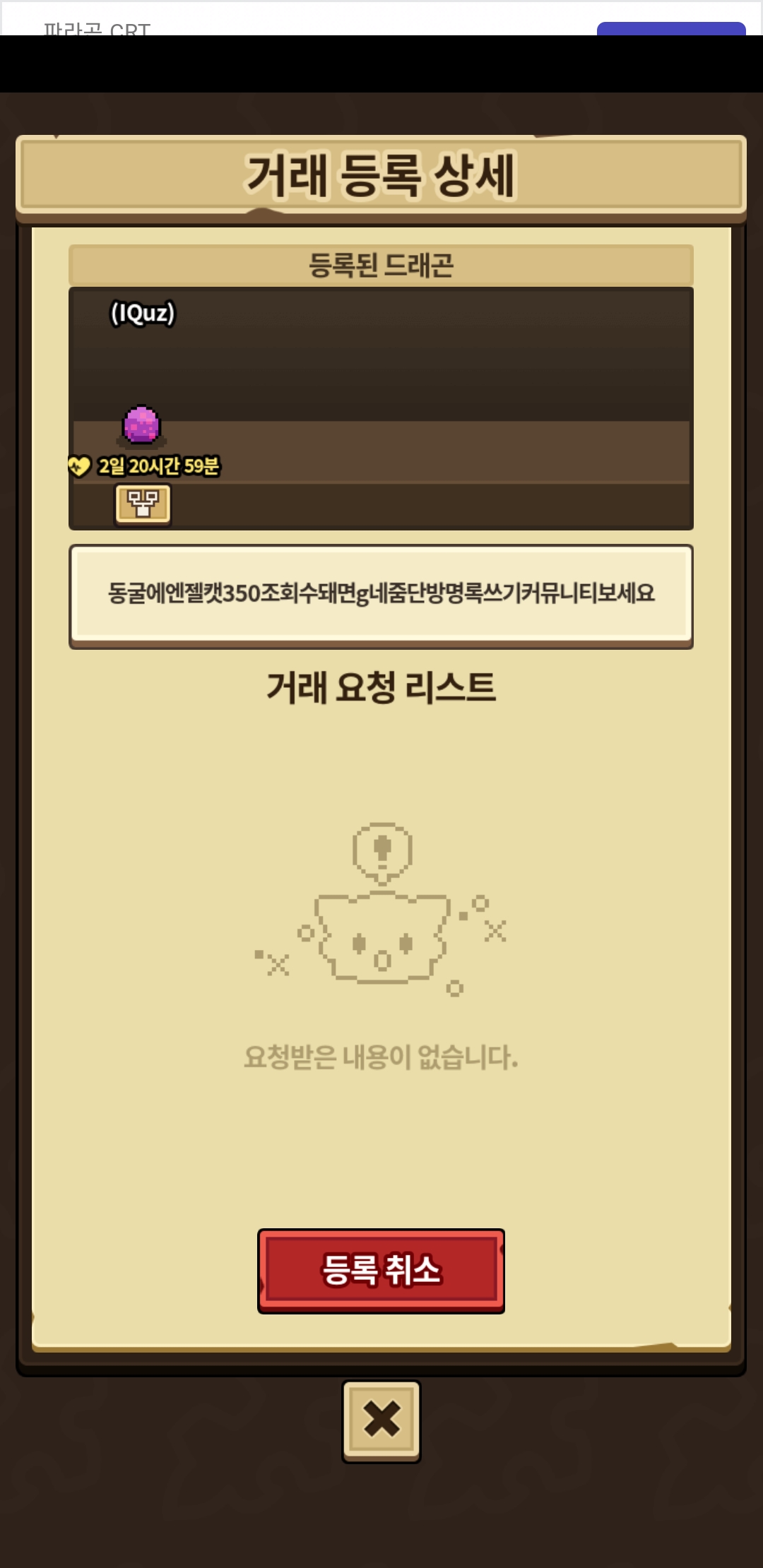Close the 거래 등록 상세 dialog
This screenshot has width=763, height=1568.
click(x=381, y=1421)
